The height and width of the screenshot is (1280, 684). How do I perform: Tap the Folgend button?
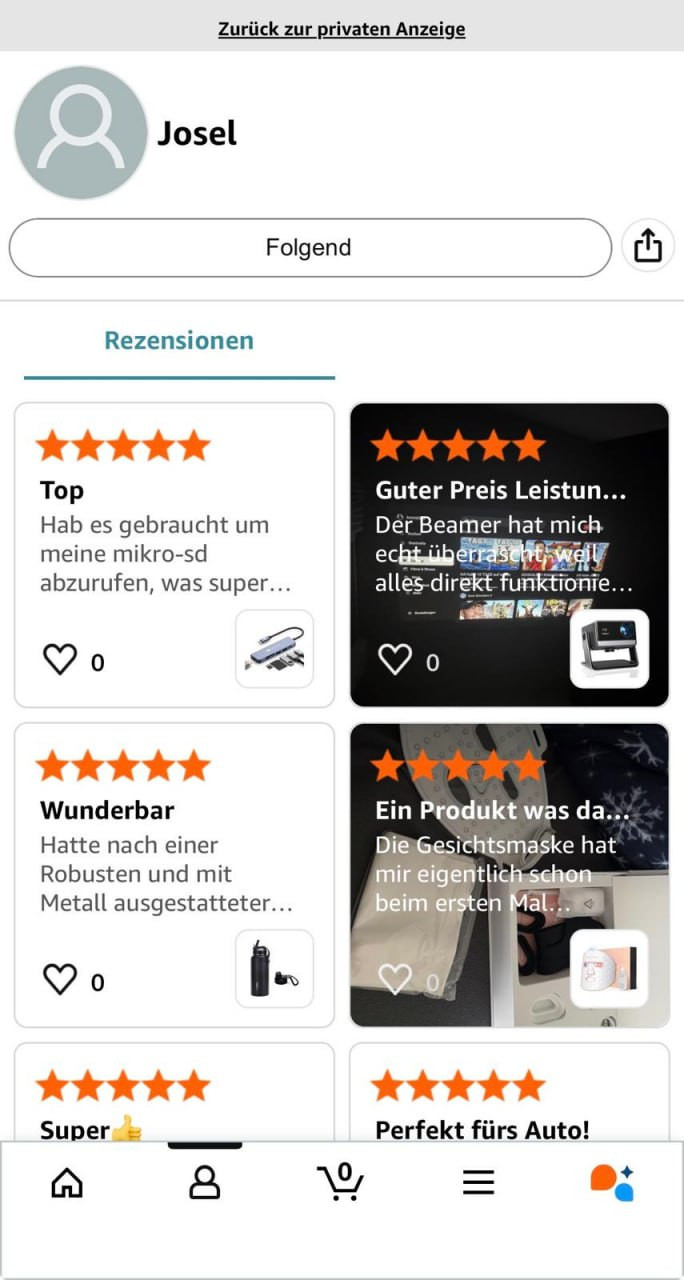coord(309,247)
